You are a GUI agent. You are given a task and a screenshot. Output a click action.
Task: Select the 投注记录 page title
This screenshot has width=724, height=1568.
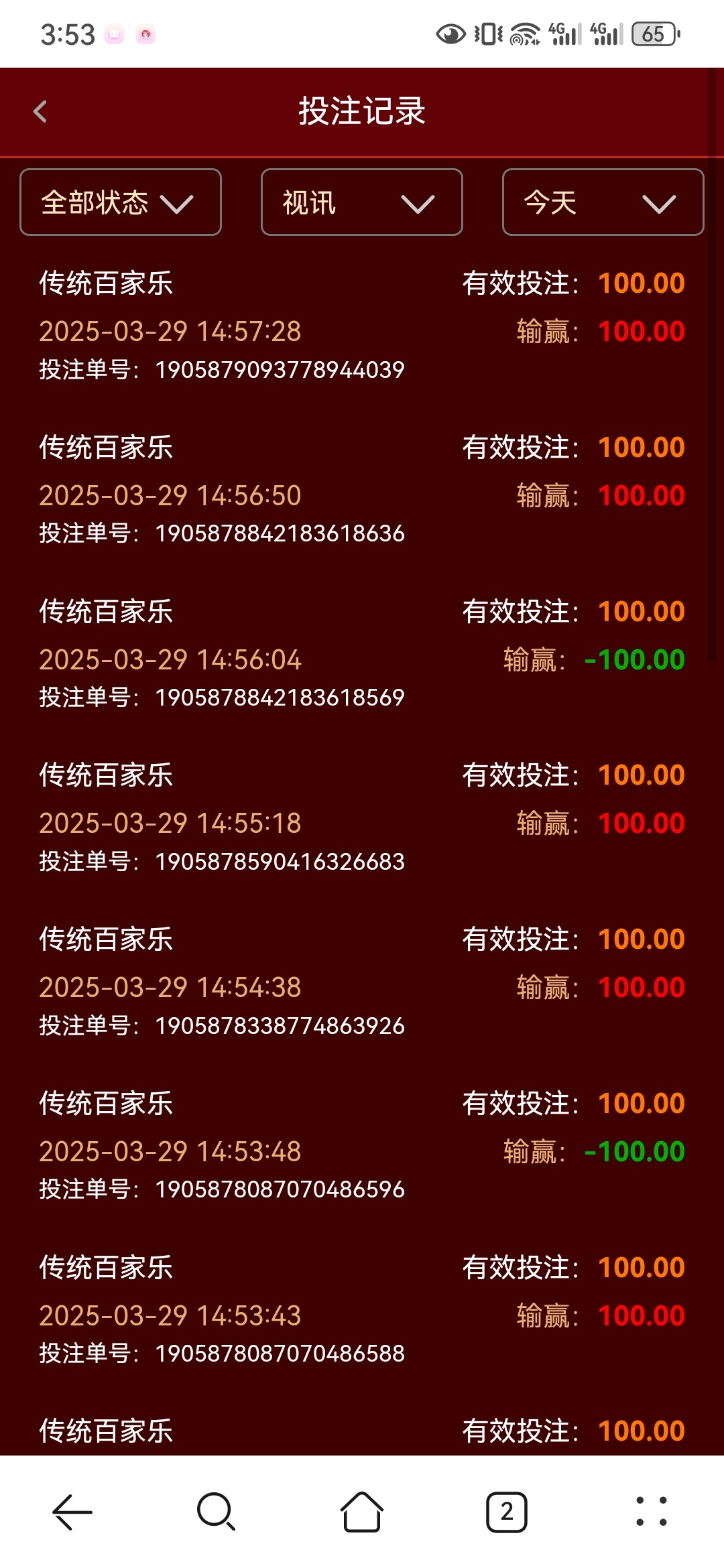362,111
